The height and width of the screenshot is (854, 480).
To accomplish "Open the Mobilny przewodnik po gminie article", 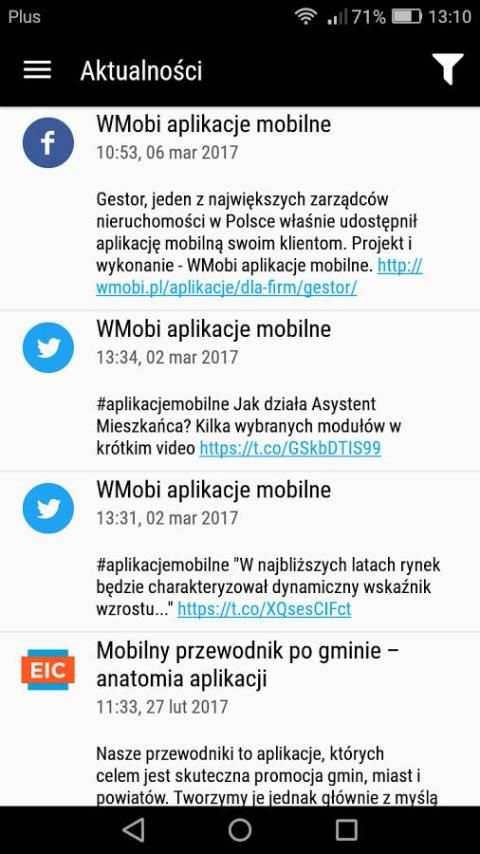I will [x=240, y=719].
